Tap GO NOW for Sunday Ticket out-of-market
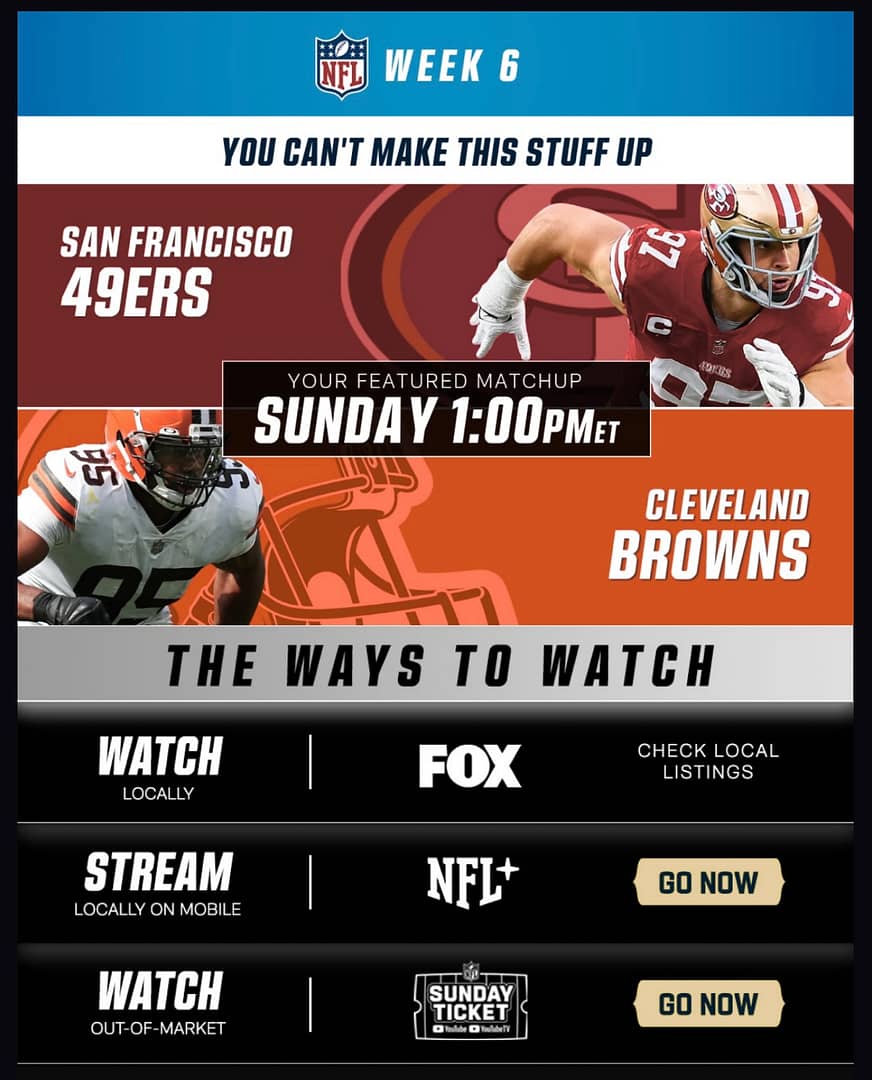 [709, 1004]
